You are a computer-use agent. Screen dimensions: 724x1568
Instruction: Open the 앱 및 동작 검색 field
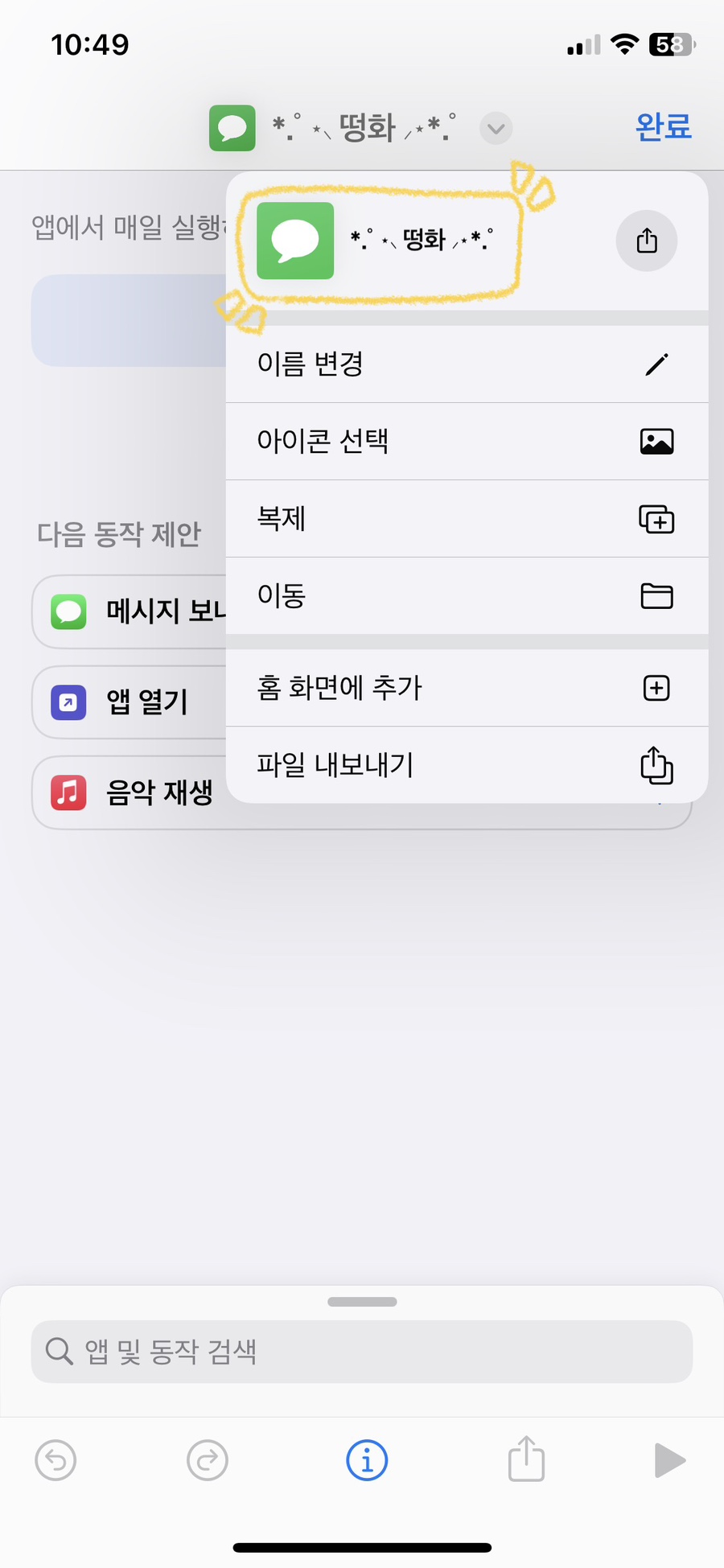point(362,1352)
